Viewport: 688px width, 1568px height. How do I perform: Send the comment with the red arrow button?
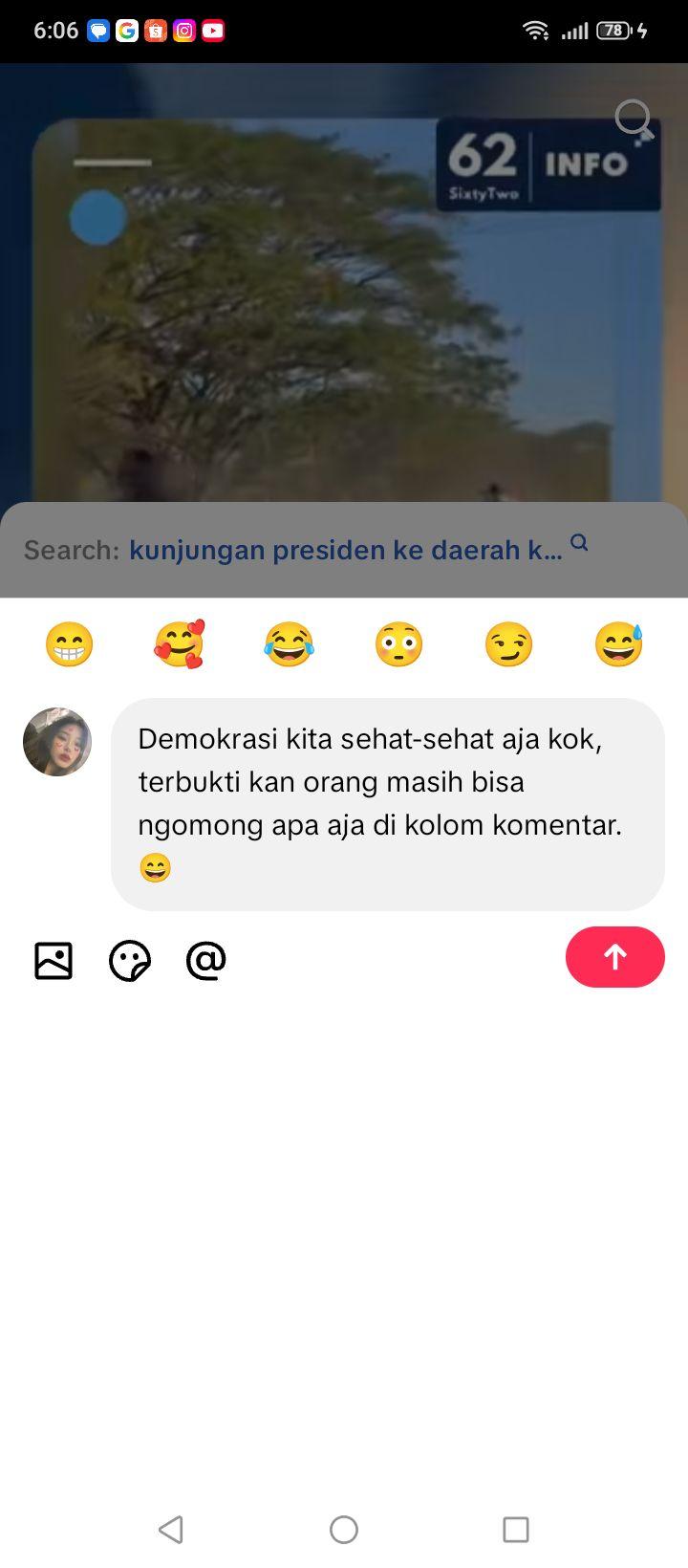point(614,957)
